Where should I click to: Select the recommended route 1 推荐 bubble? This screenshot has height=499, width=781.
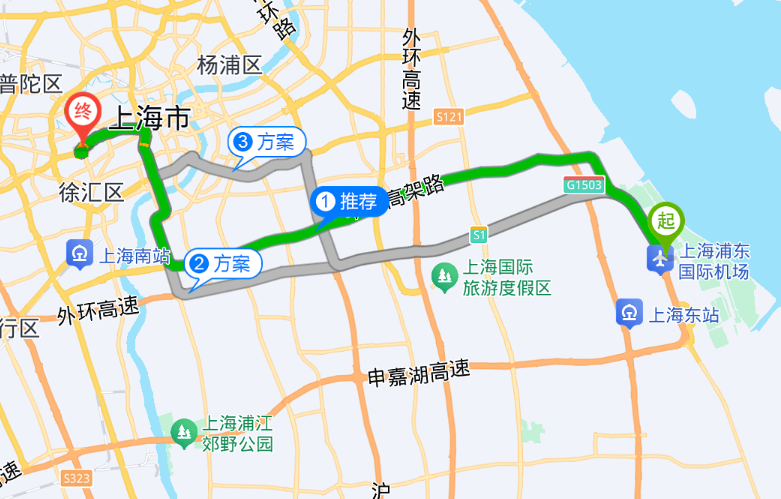coord(349,202)
